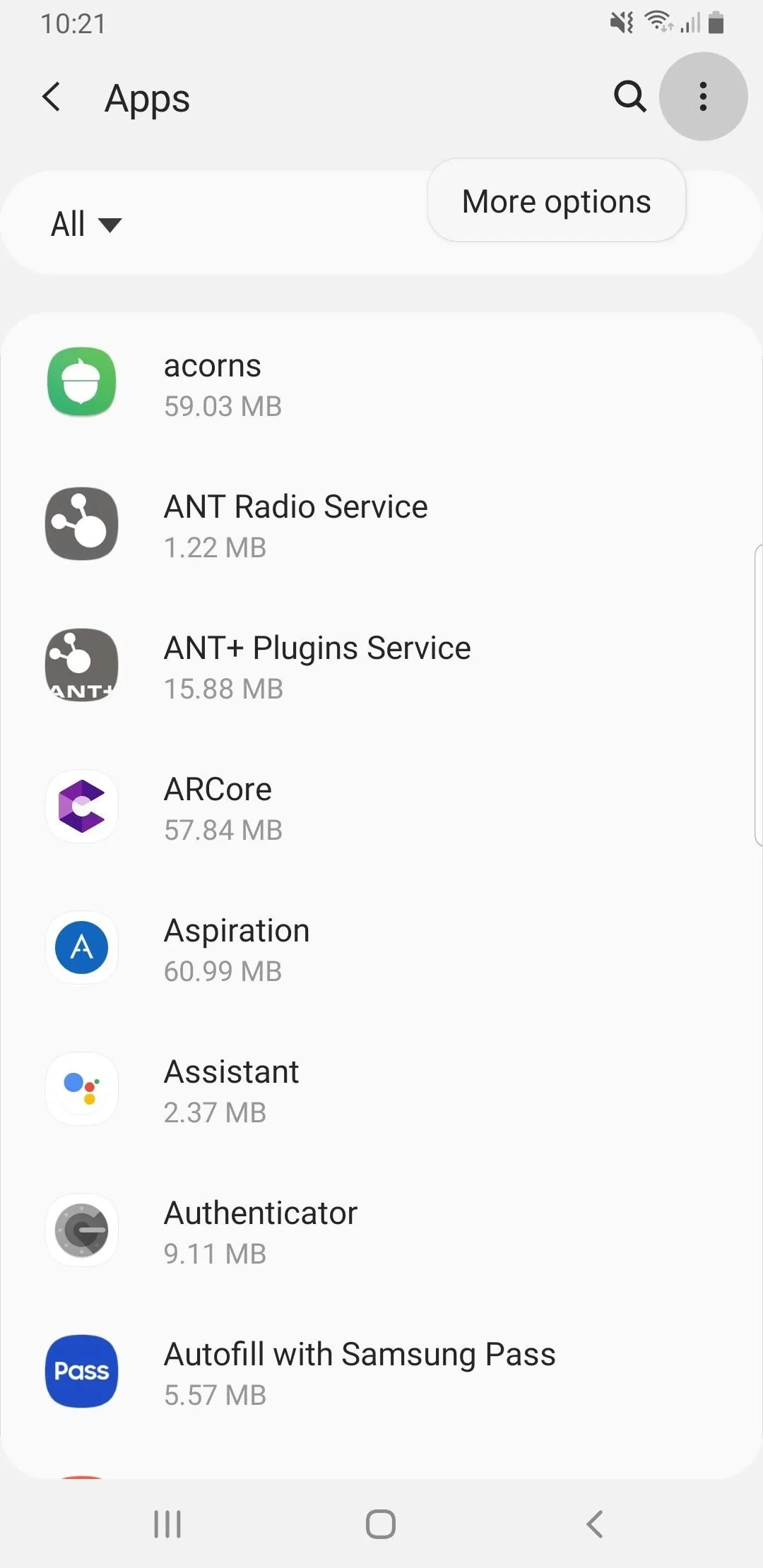This screenshot has width=763, height=1568.
Task: Select ANT+ Plugins Service
Action: coord(381,665)
